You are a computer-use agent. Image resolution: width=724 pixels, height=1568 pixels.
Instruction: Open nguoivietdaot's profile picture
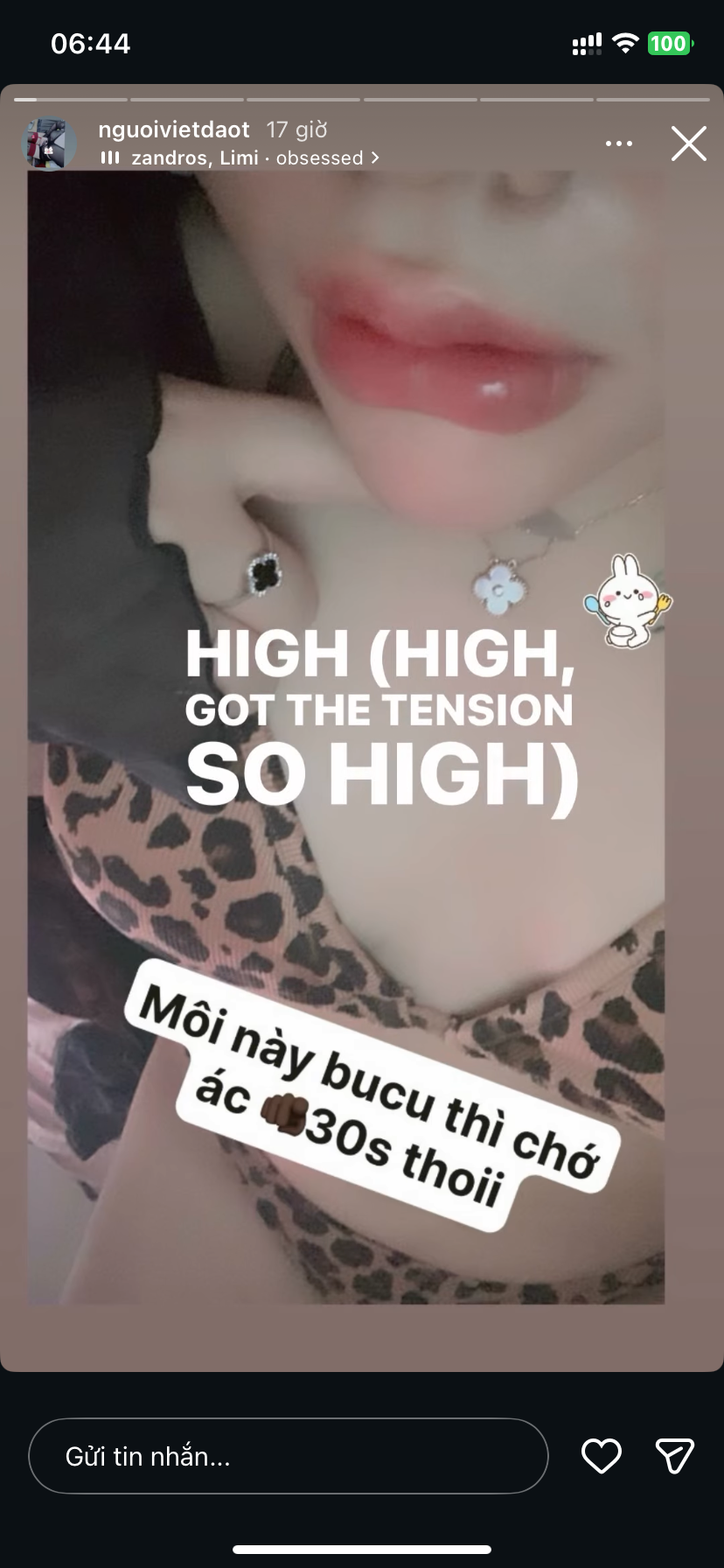(x=48, y=143)
